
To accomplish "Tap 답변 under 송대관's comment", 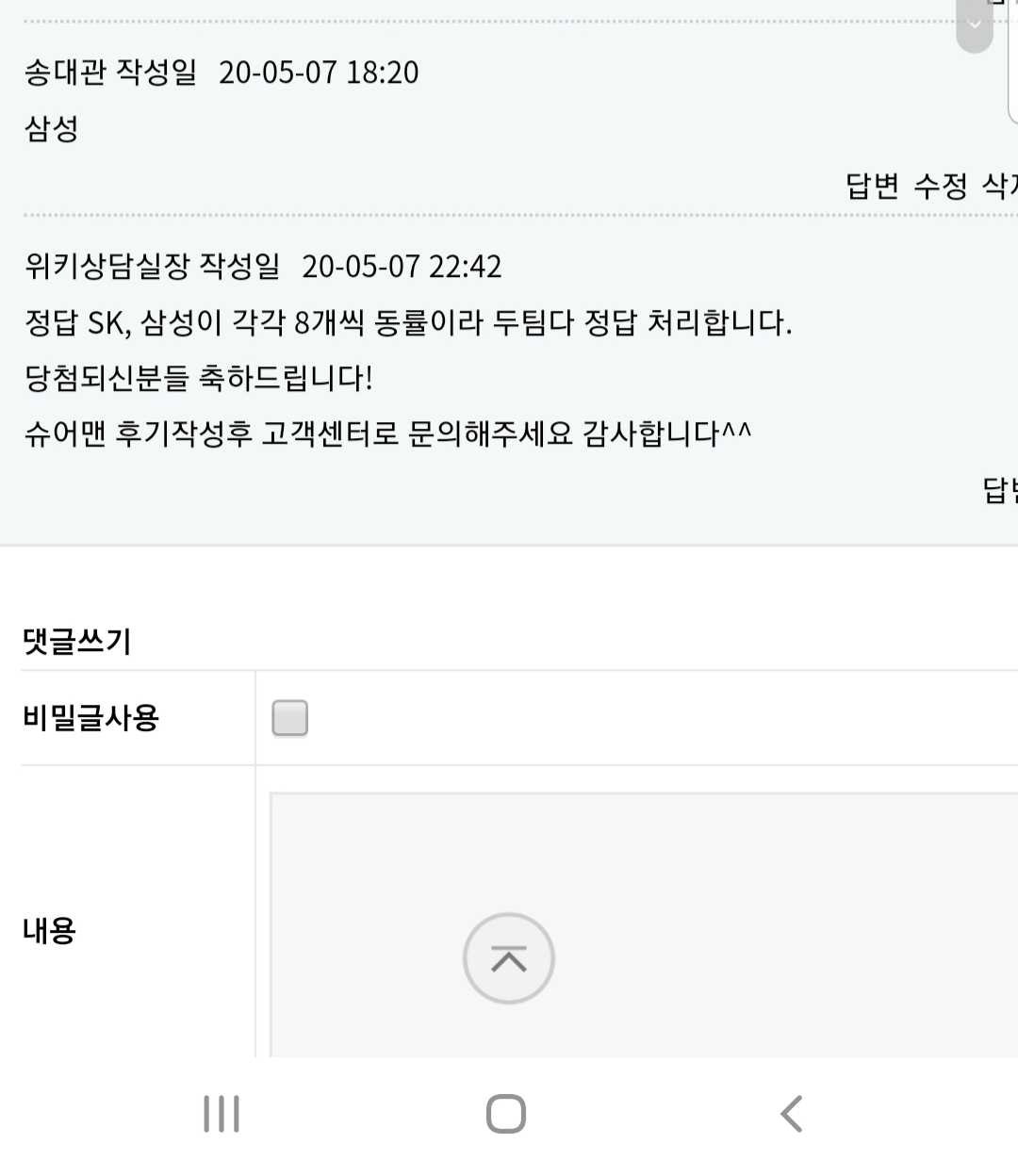I will click(x=872, y=186).
